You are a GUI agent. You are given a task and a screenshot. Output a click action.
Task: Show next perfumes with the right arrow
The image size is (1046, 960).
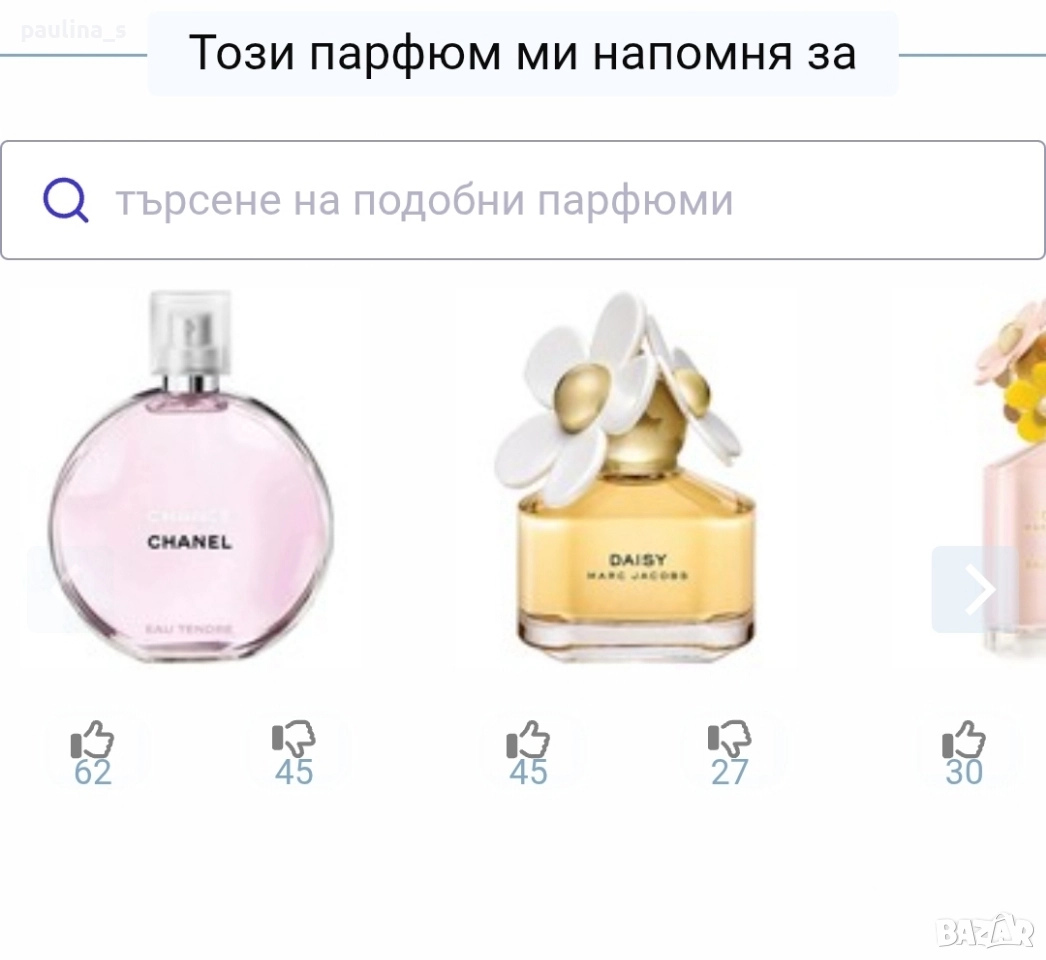pyautogui.click(x=977, y=590)
